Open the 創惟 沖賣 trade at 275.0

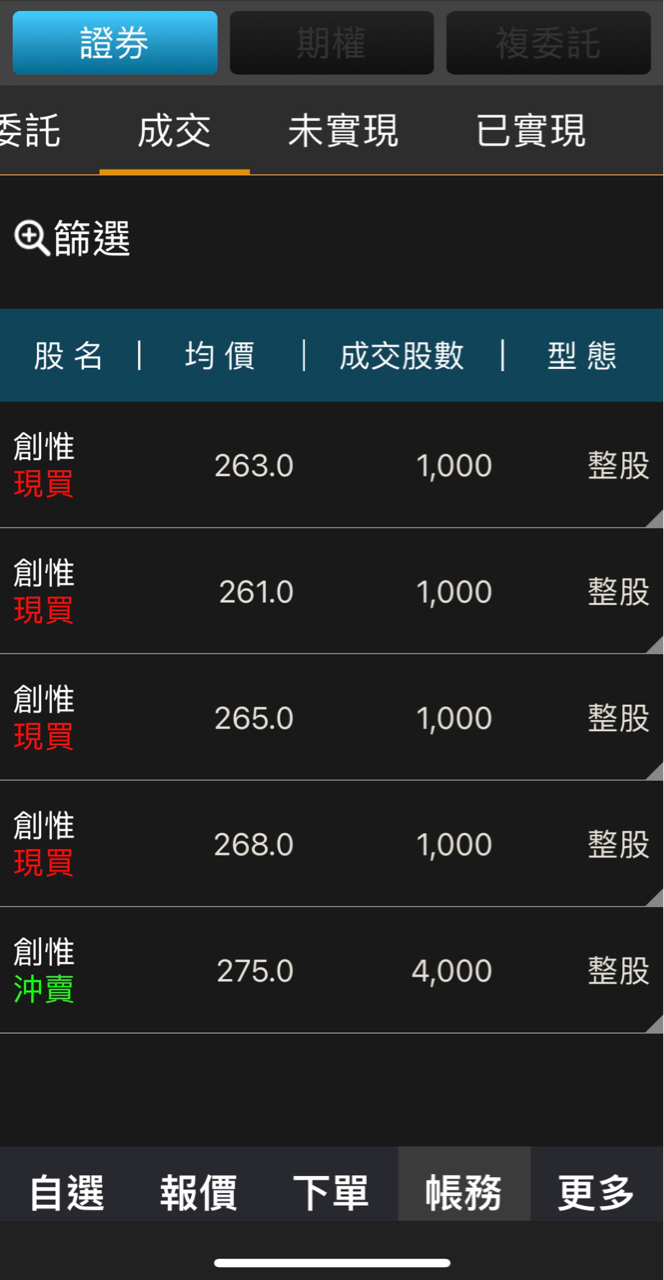(332, 970)
